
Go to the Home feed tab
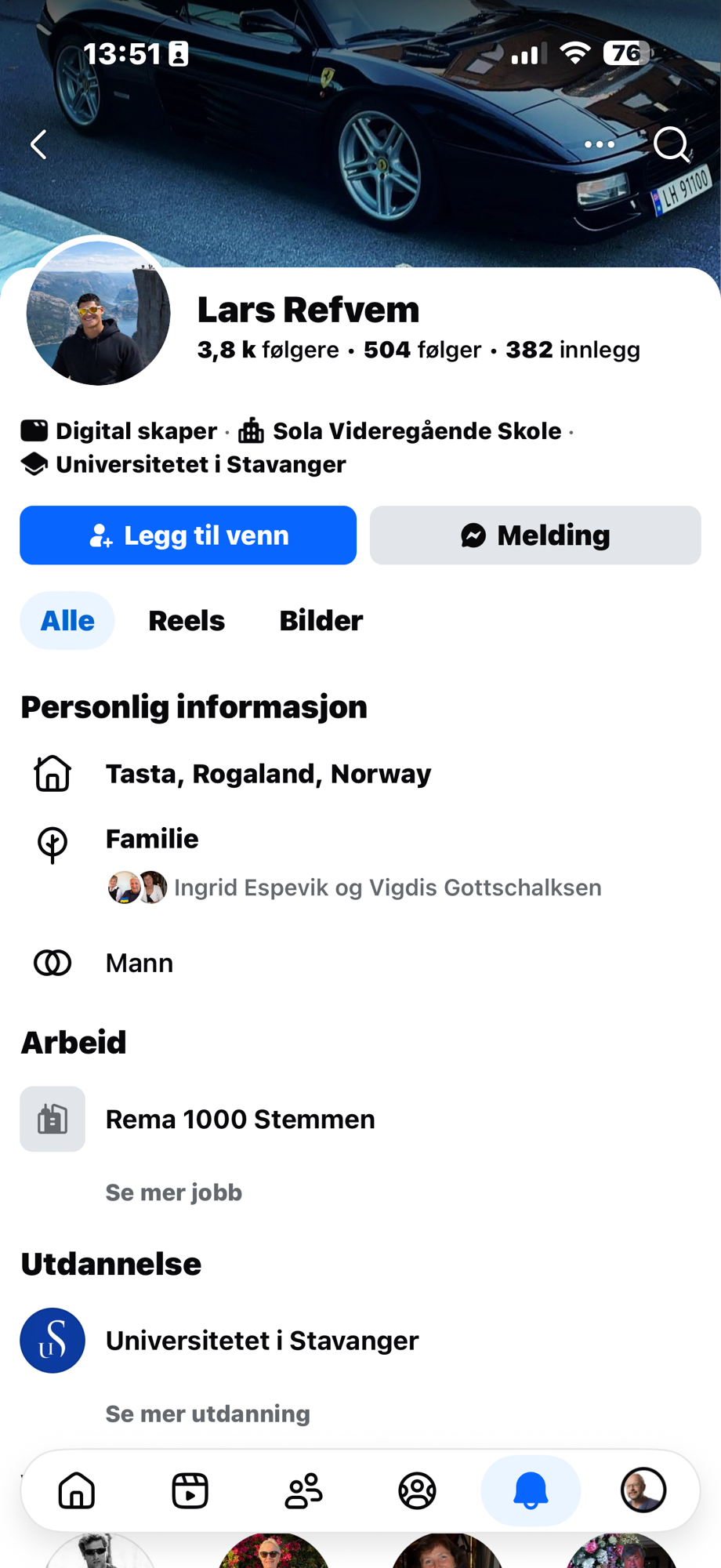pyautogui.click(x=77, y=1490)
